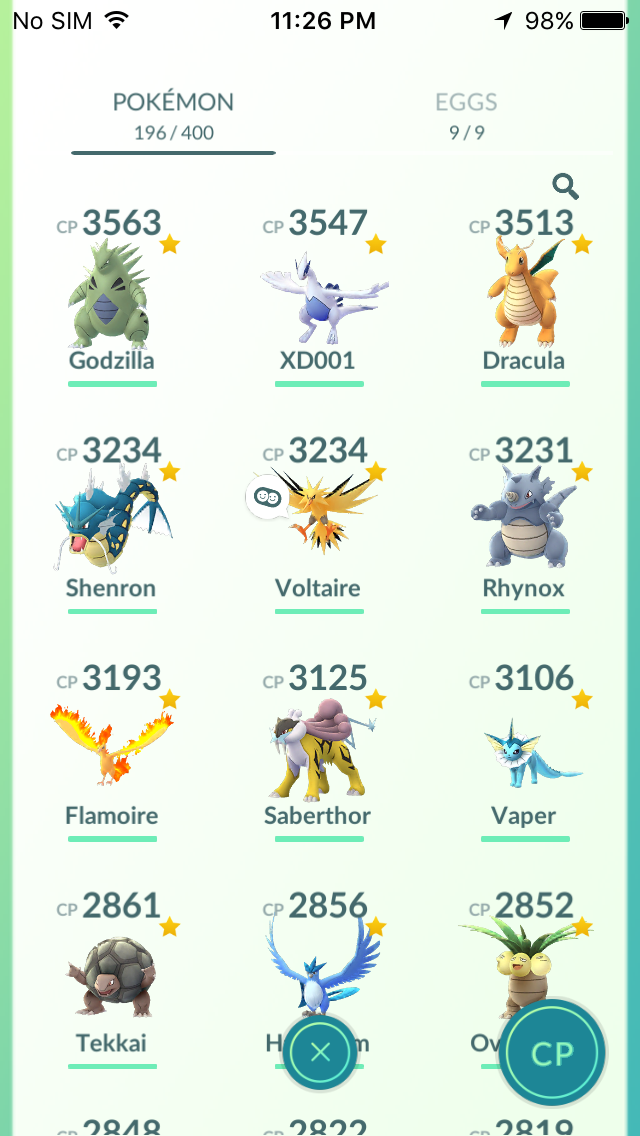Image resolution: width=640 pixels, height=1136 pixels.
Task: View Dracula the Dragonite
Action: [525, 296]
